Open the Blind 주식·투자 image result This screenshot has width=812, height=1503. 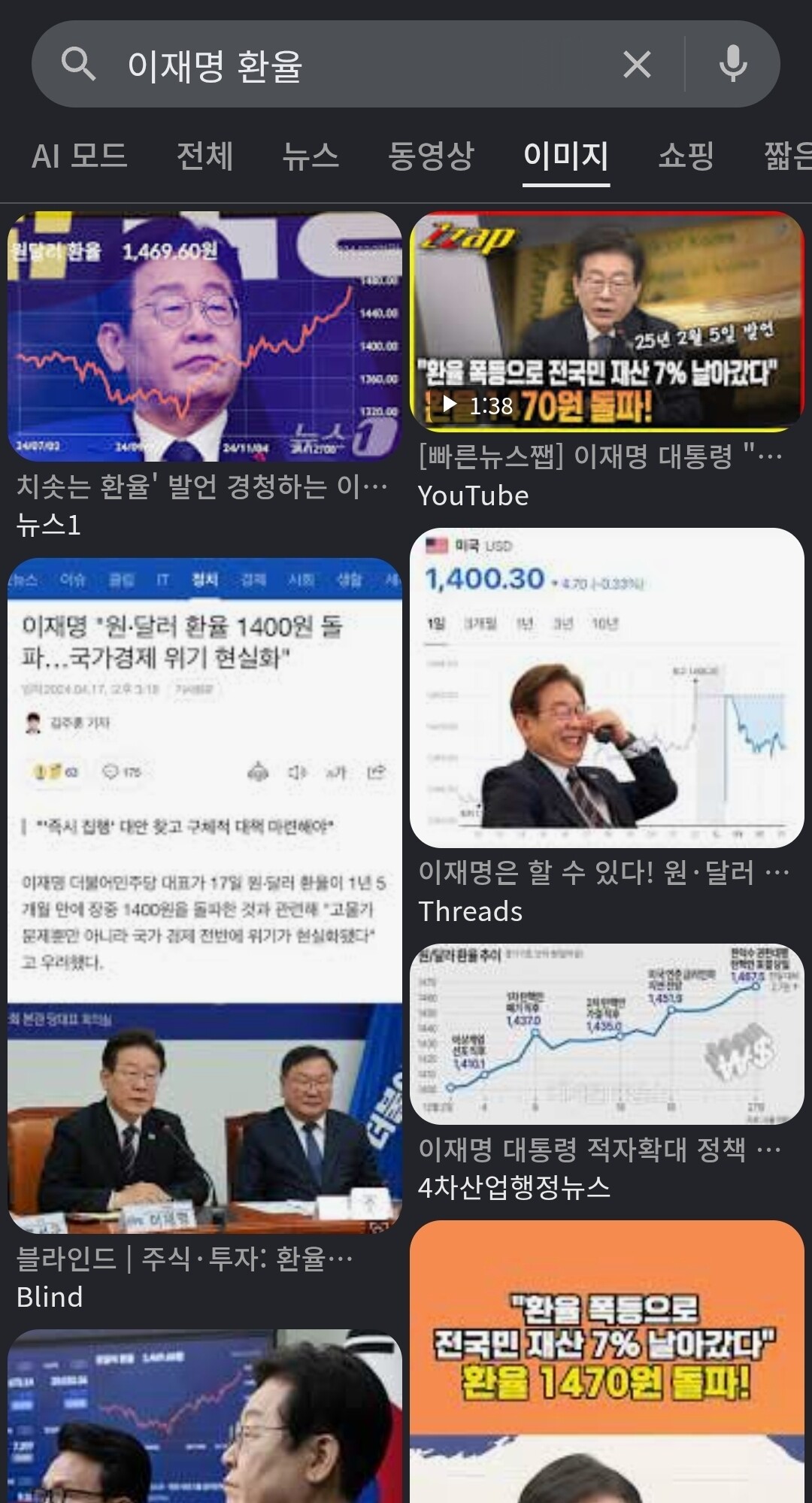205,895
